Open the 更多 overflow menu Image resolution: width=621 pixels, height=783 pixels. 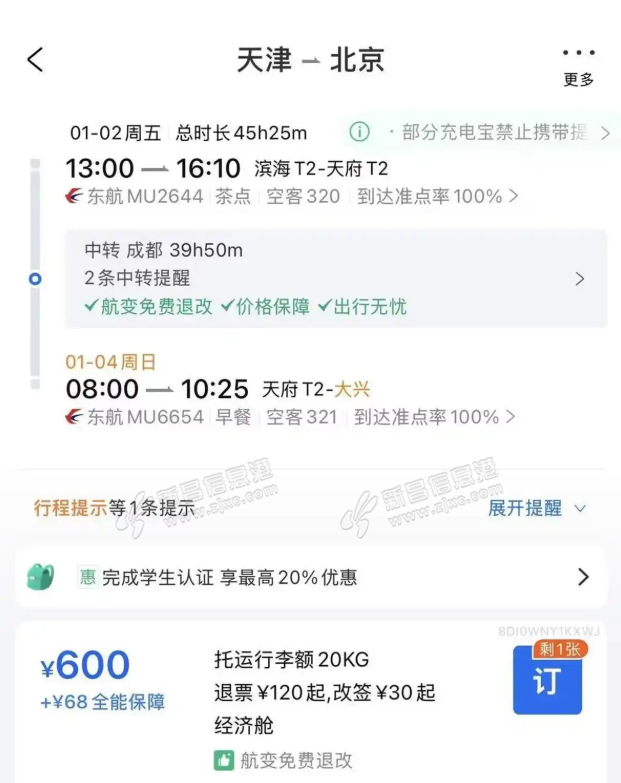tap(578, 65)
